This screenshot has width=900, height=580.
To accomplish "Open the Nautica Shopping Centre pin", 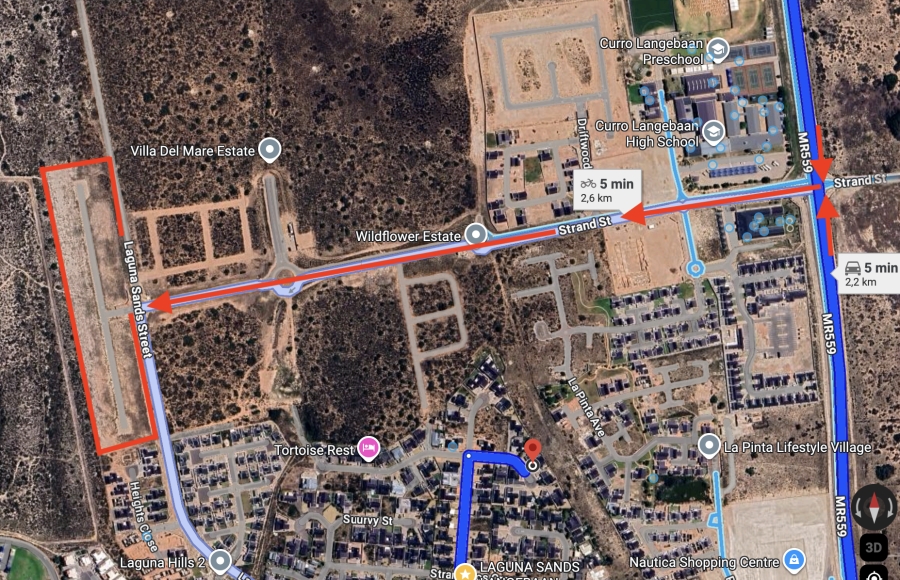I will [793, 558].
